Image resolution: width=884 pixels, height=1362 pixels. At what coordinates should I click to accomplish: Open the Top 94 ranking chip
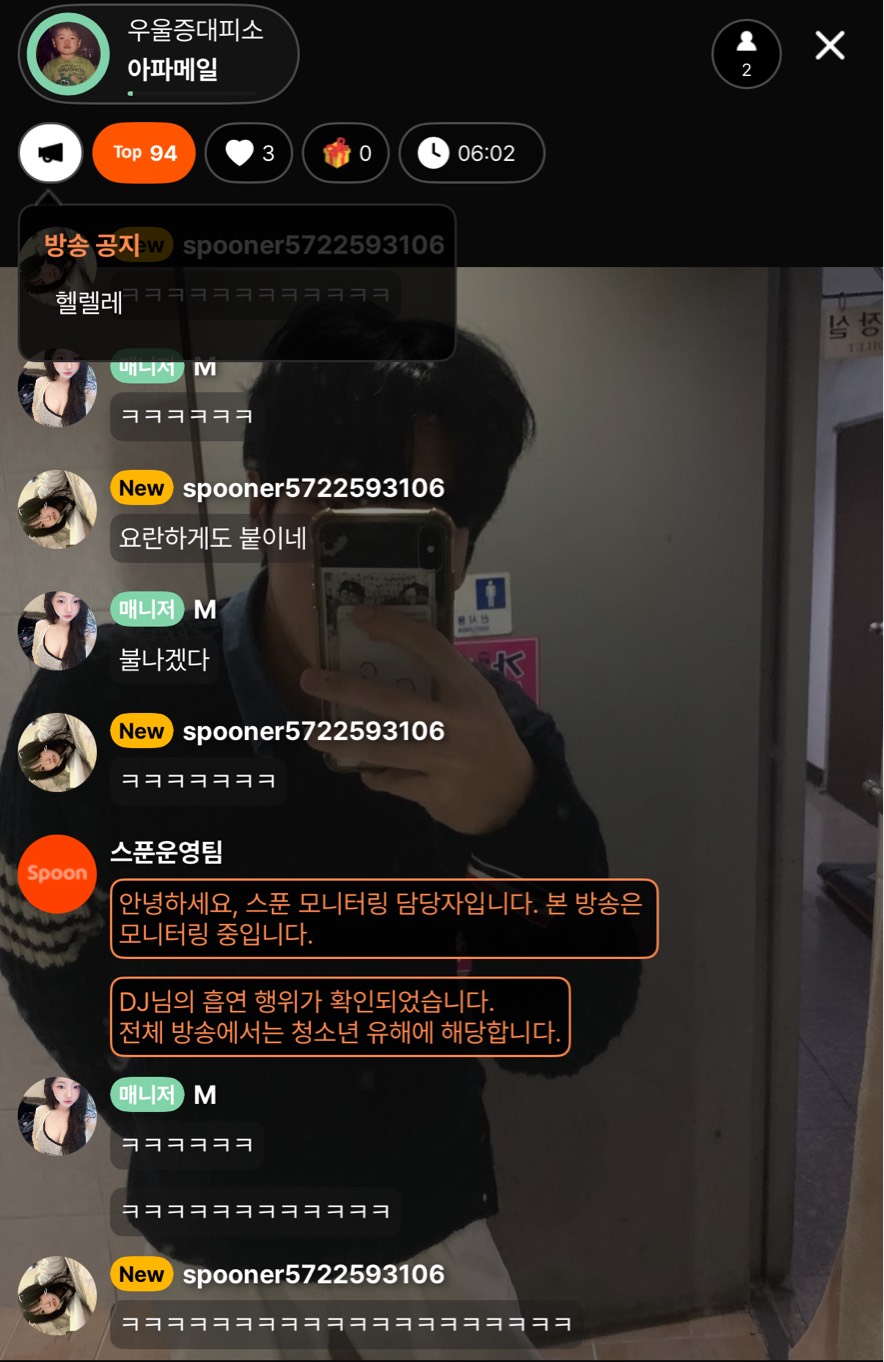pos(144,153)
